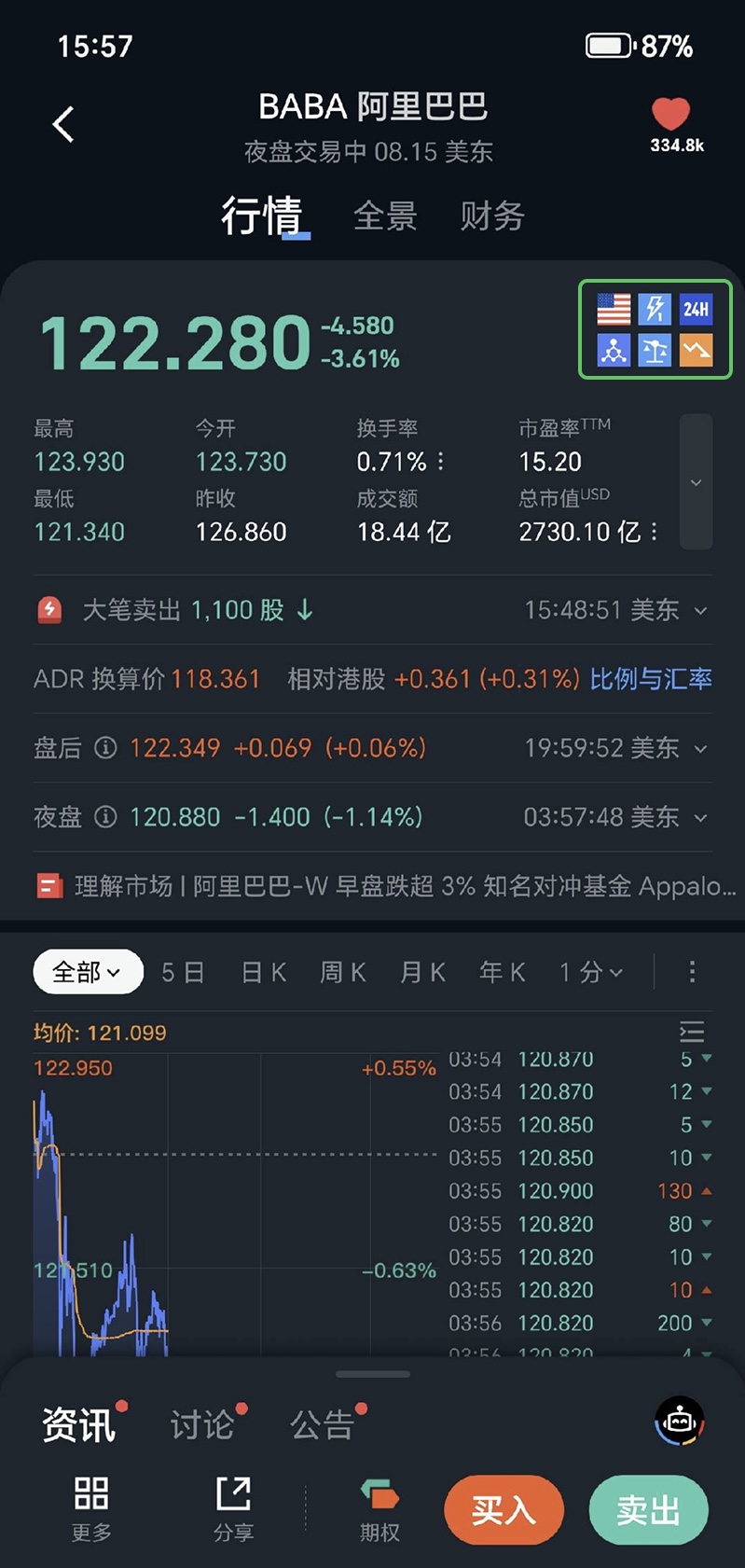Share this stock via 分享
Image resolution: width=745 pixels, height=1568 pixels.
click(x=233, y=1509)
